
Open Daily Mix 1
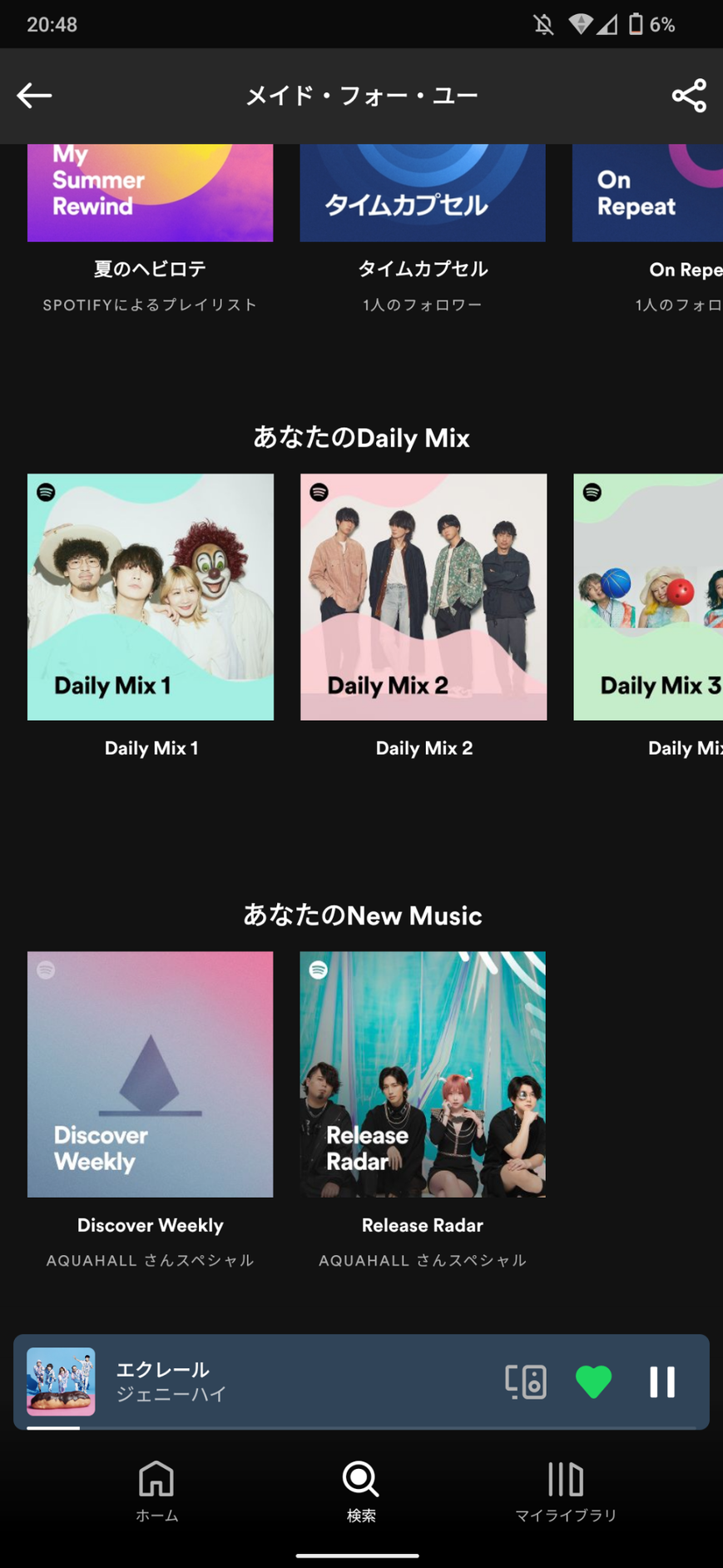pos(151,597)
